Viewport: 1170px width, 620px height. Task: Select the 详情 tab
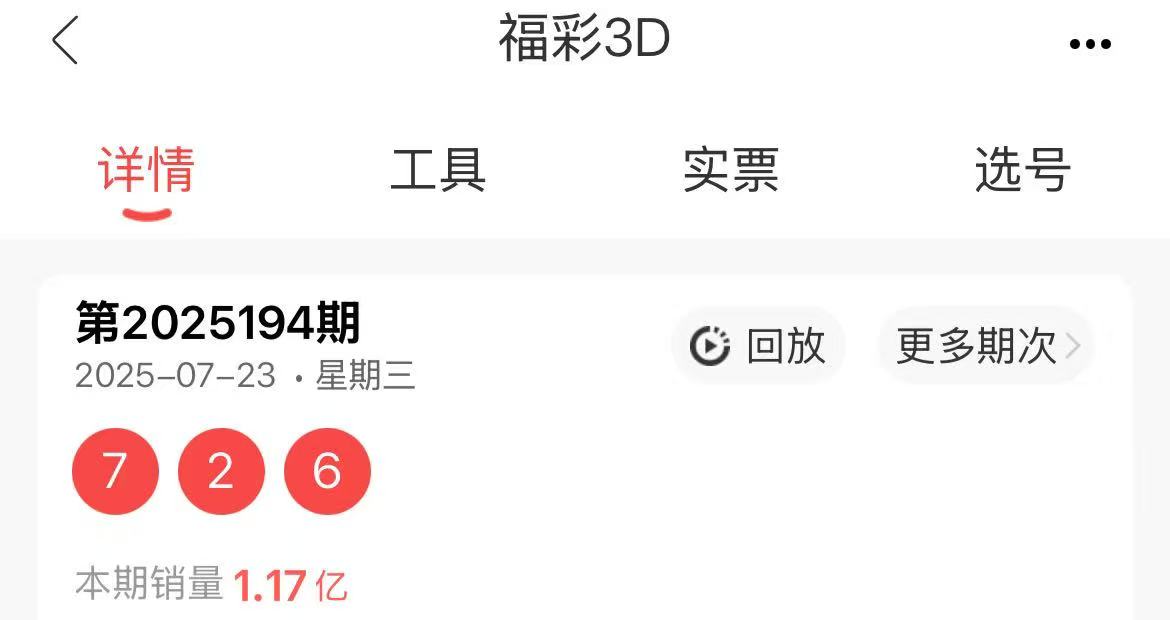click(x=146, y=170)
